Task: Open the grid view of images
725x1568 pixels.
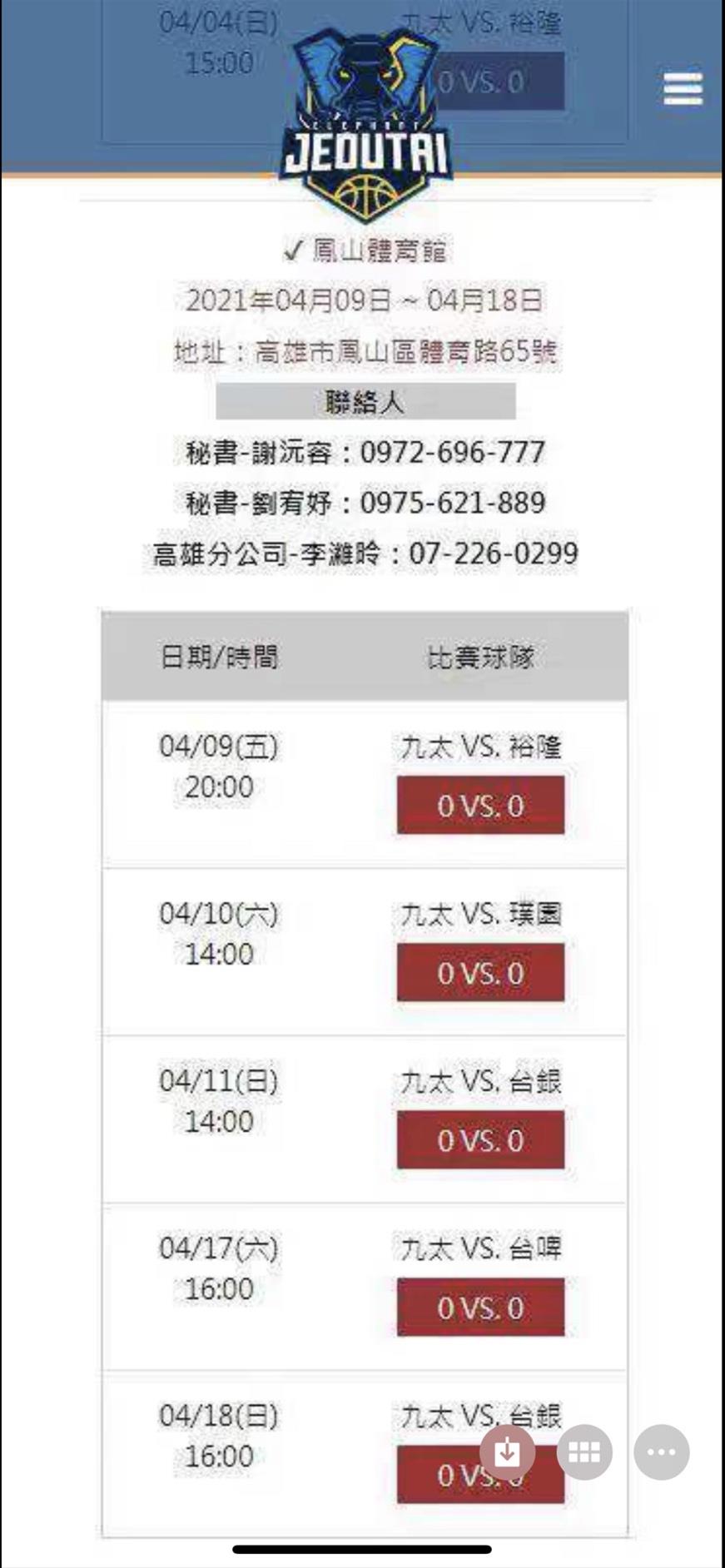Action: click(584, 1452)
